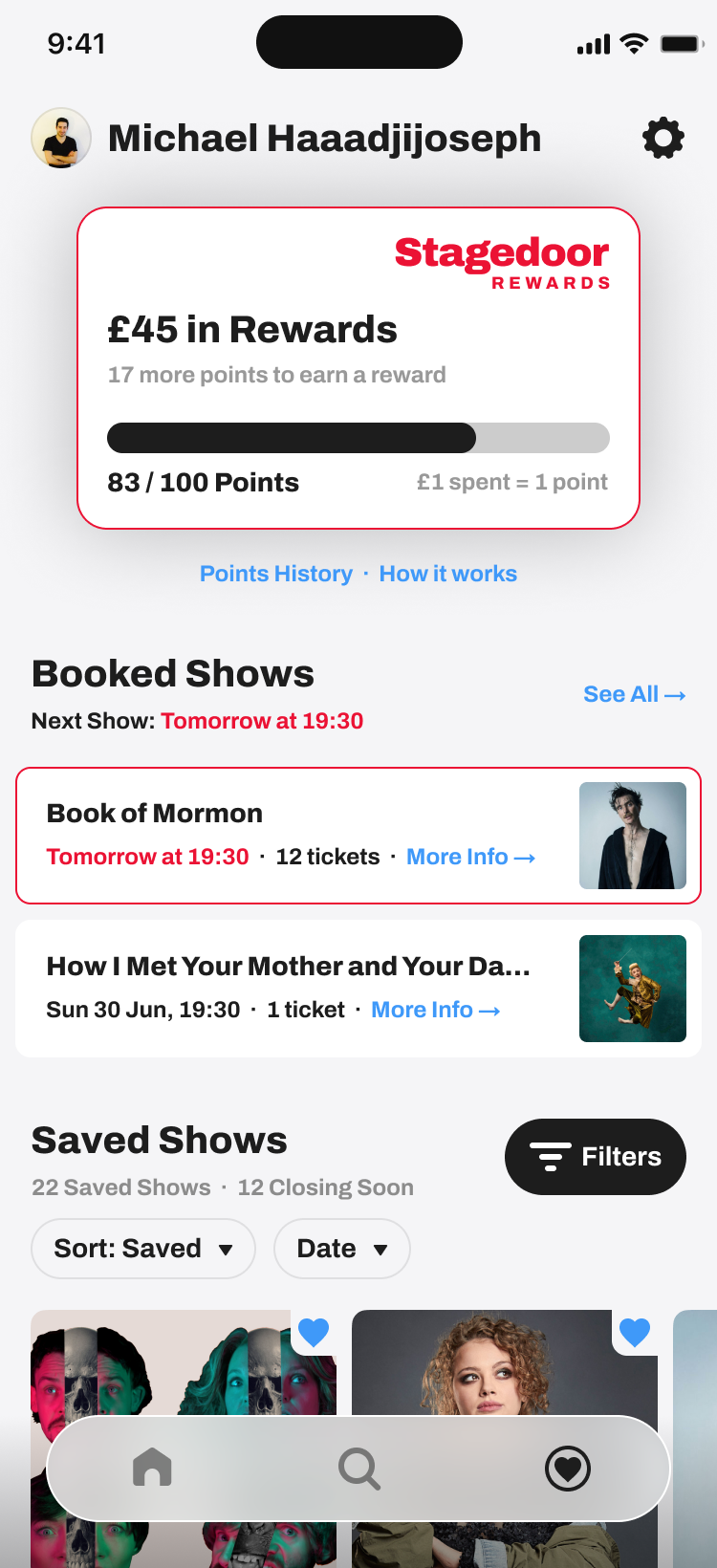
Task: Tap More Info for Sun 30 Jun show
Action: (435, 1010)
